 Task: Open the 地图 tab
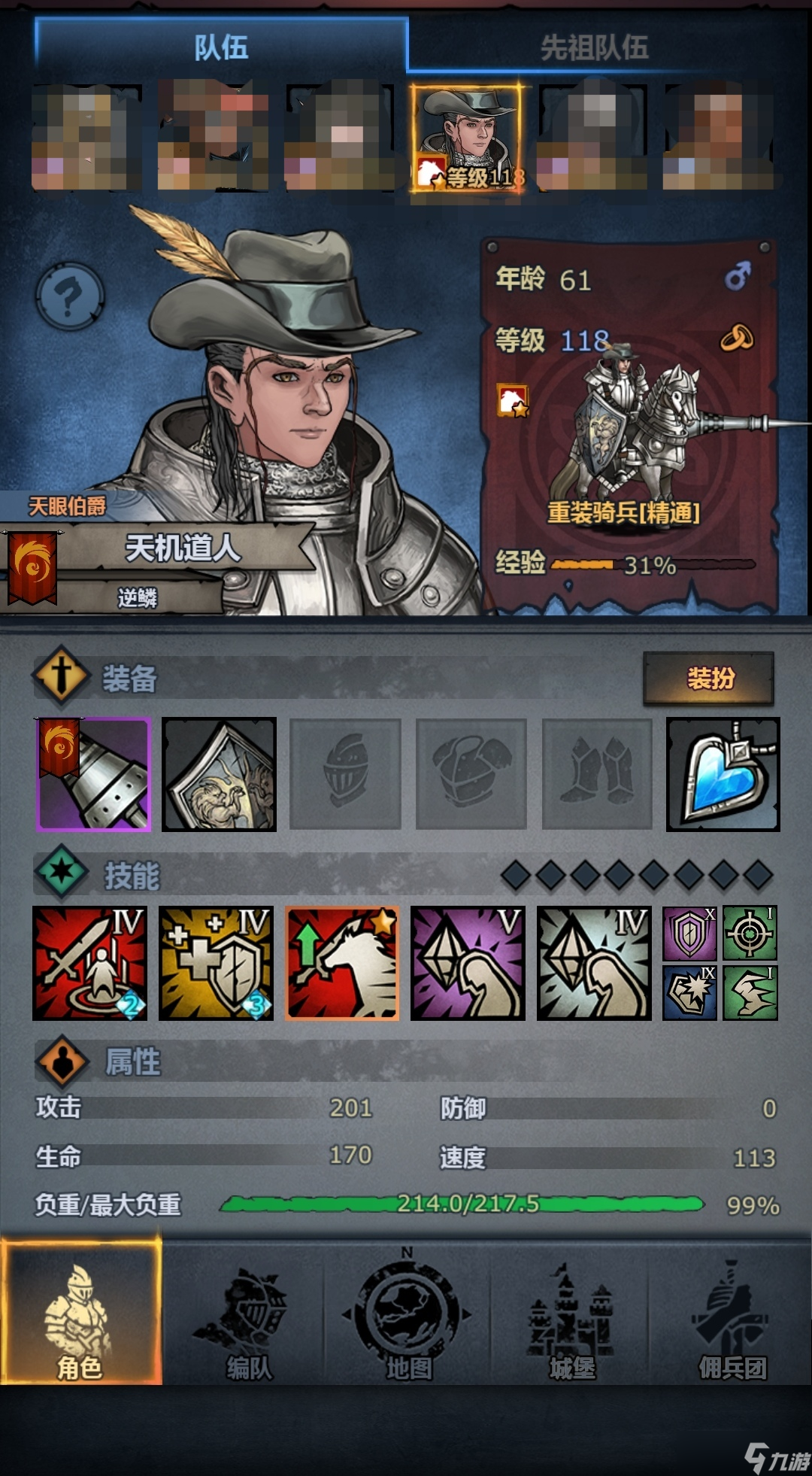(x=408, y=1326)
